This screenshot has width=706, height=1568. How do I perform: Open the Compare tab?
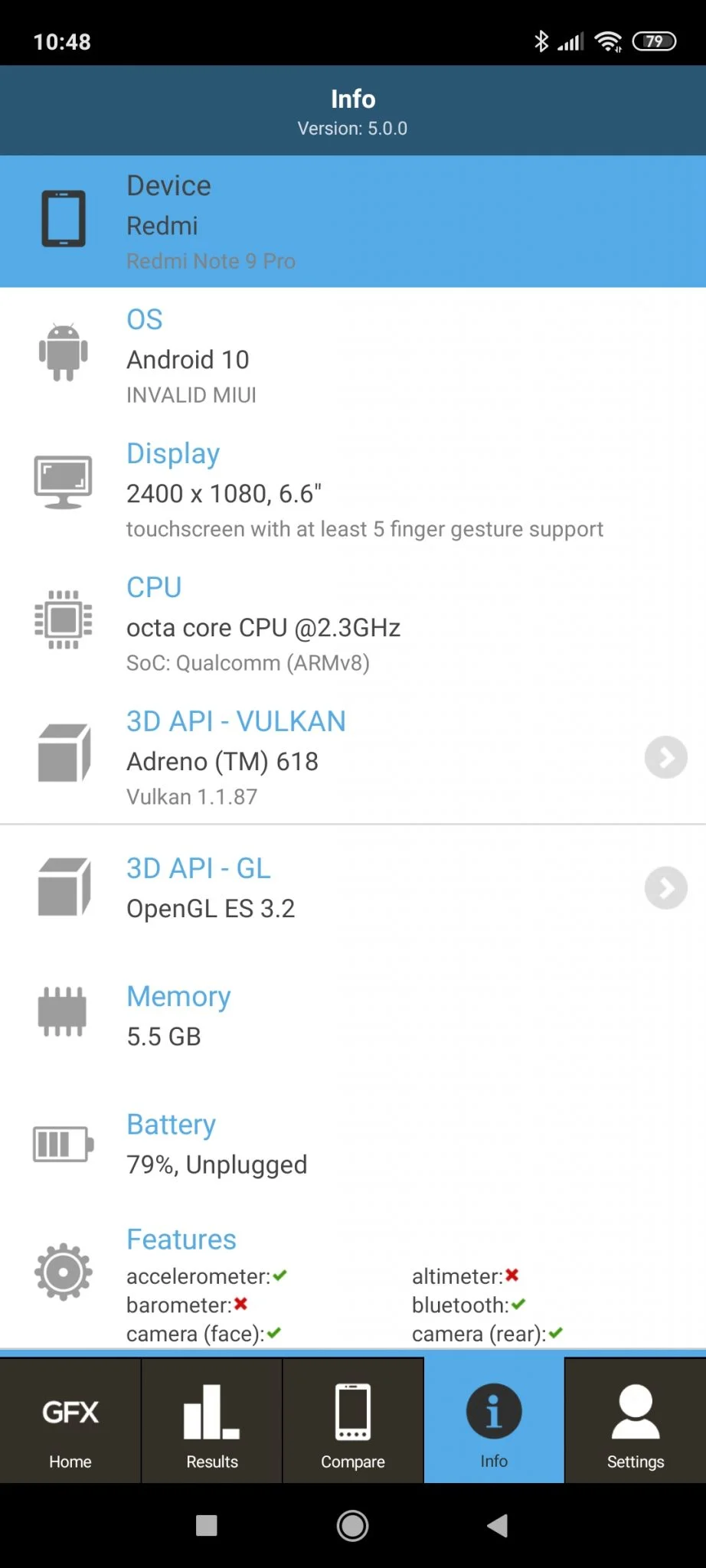click(x=353, y=1421)
